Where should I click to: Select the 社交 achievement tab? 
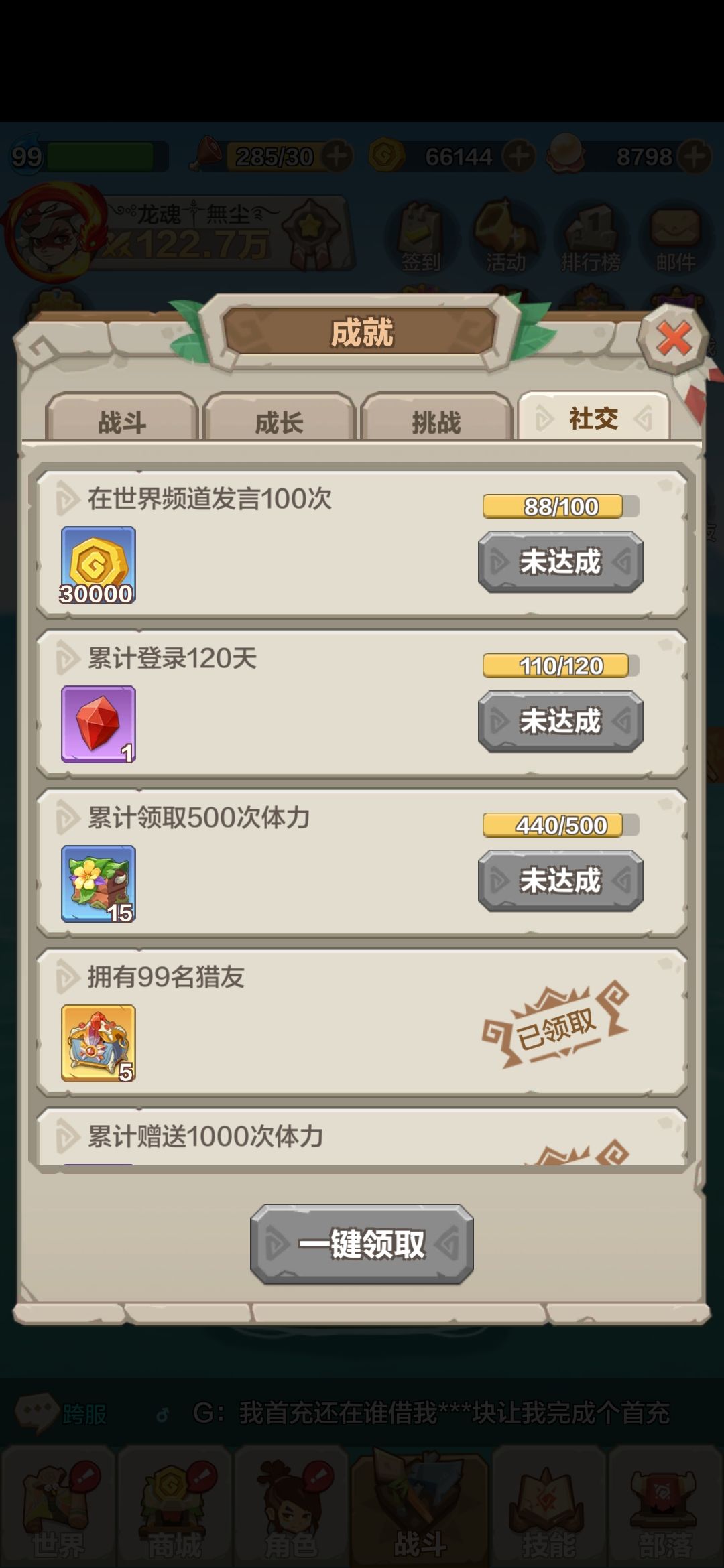pyautogui.click(x=594, y=417)
